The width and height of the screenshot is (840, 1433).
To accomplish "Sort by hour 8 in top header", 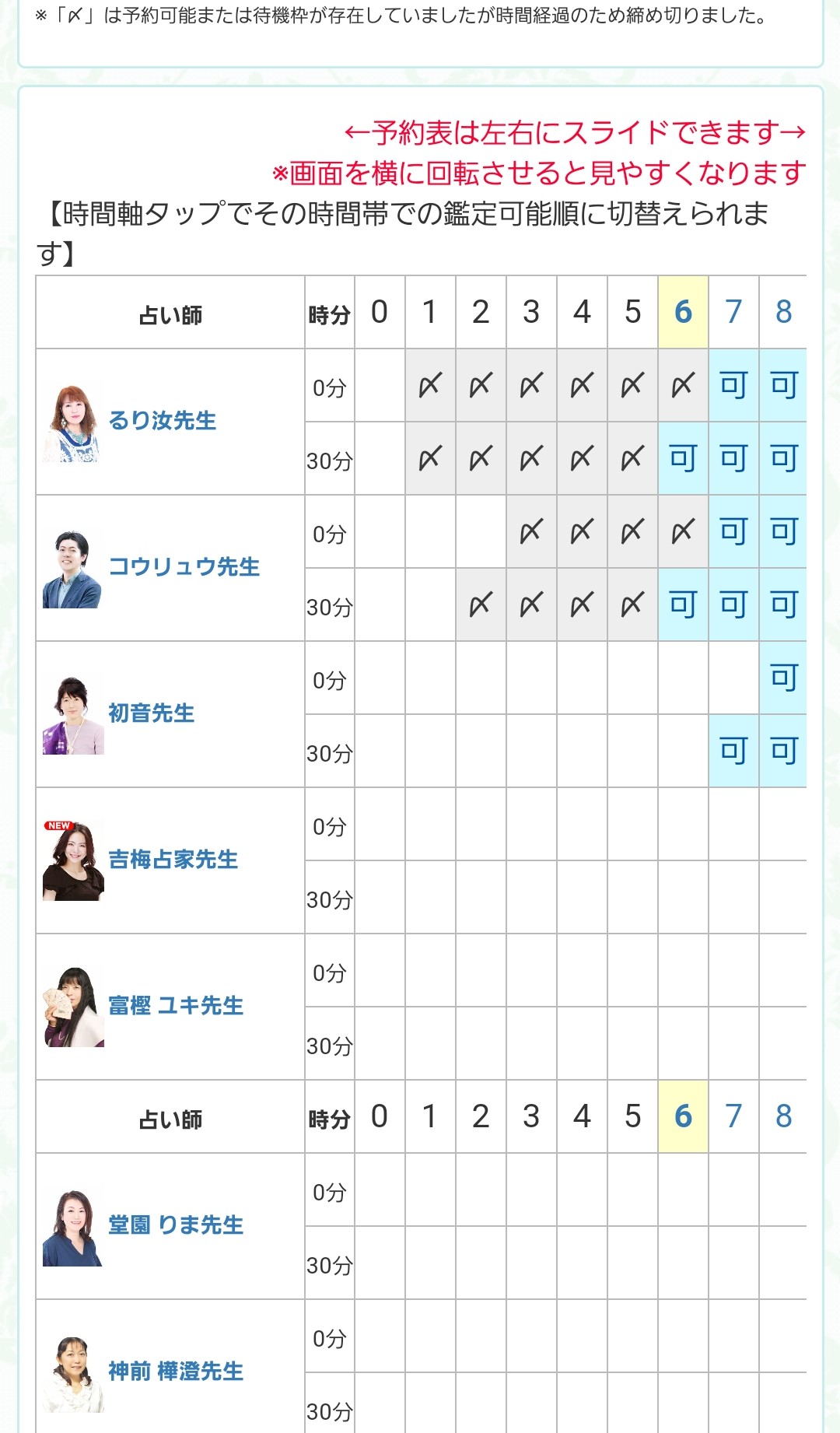I will click(x=783, y=313).
